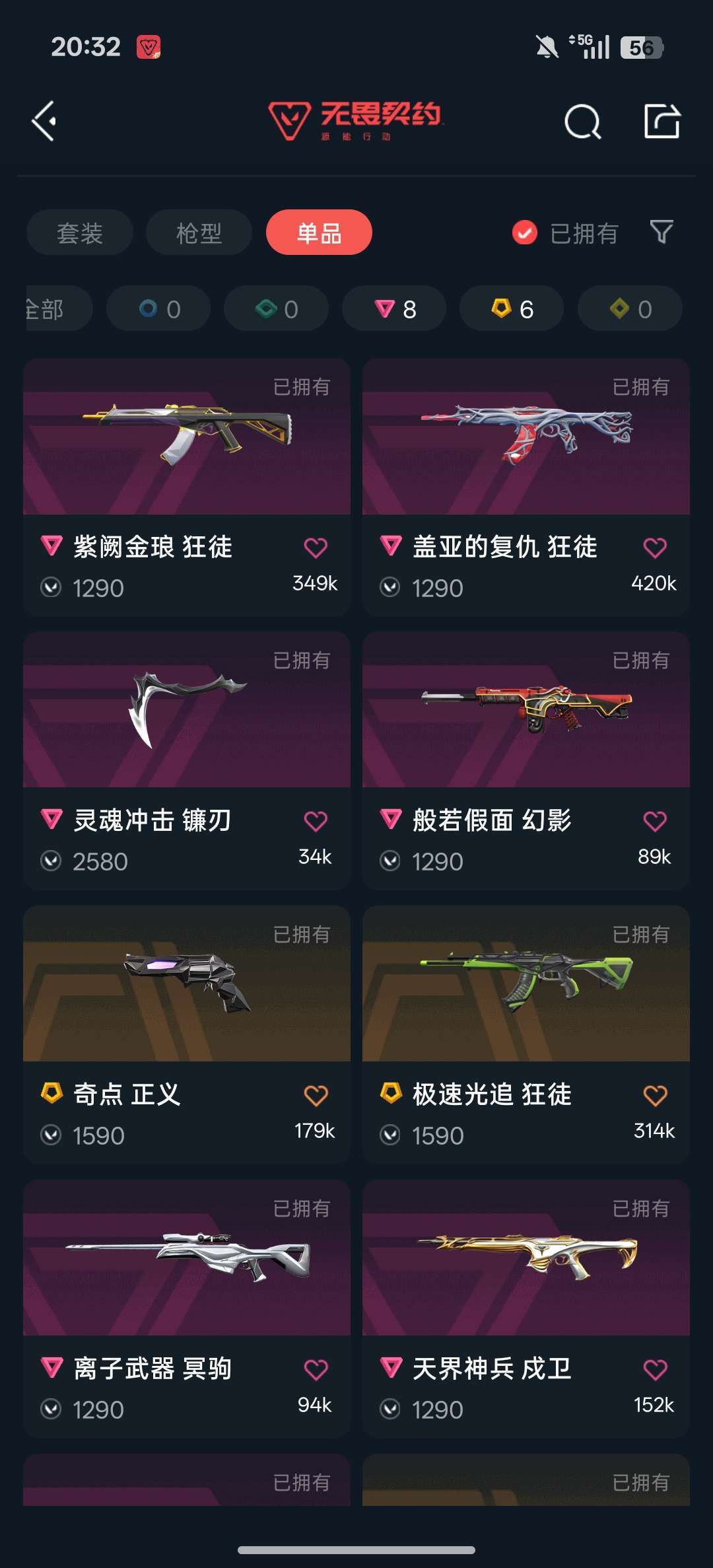Favorite the 极速光追 狂徒 skin
The width and height of the screenshot is (713, 1568).
(x=655, y=1096)
